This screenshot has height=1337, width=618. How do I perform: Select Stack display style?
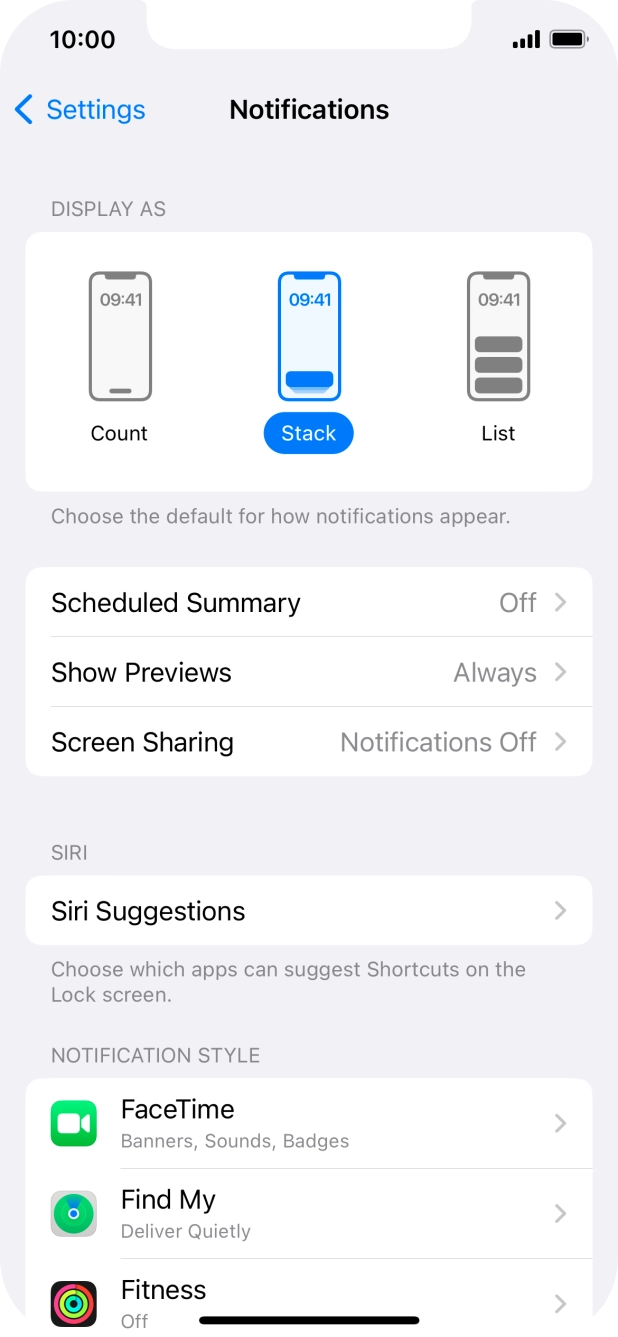pyautogui.click(x=309, y=357)
